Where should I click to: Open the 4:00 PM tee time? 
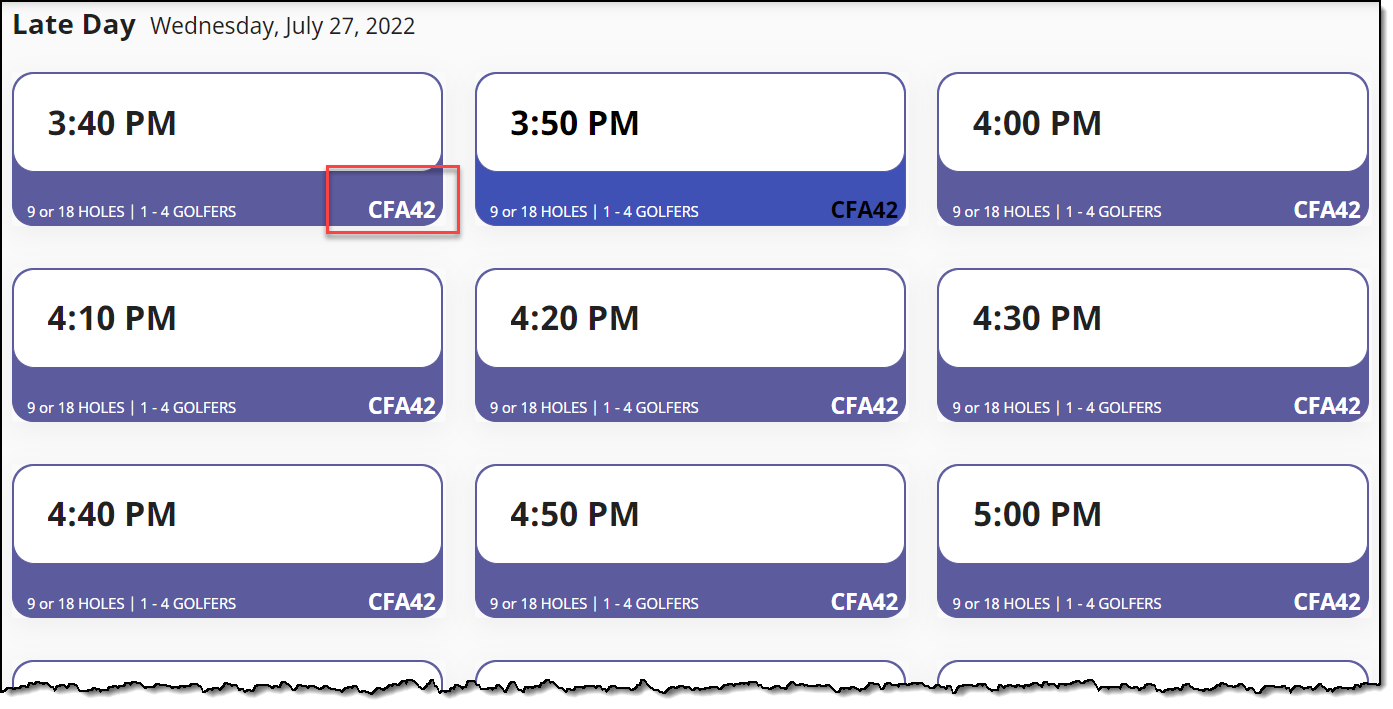tap(1153, 149)
